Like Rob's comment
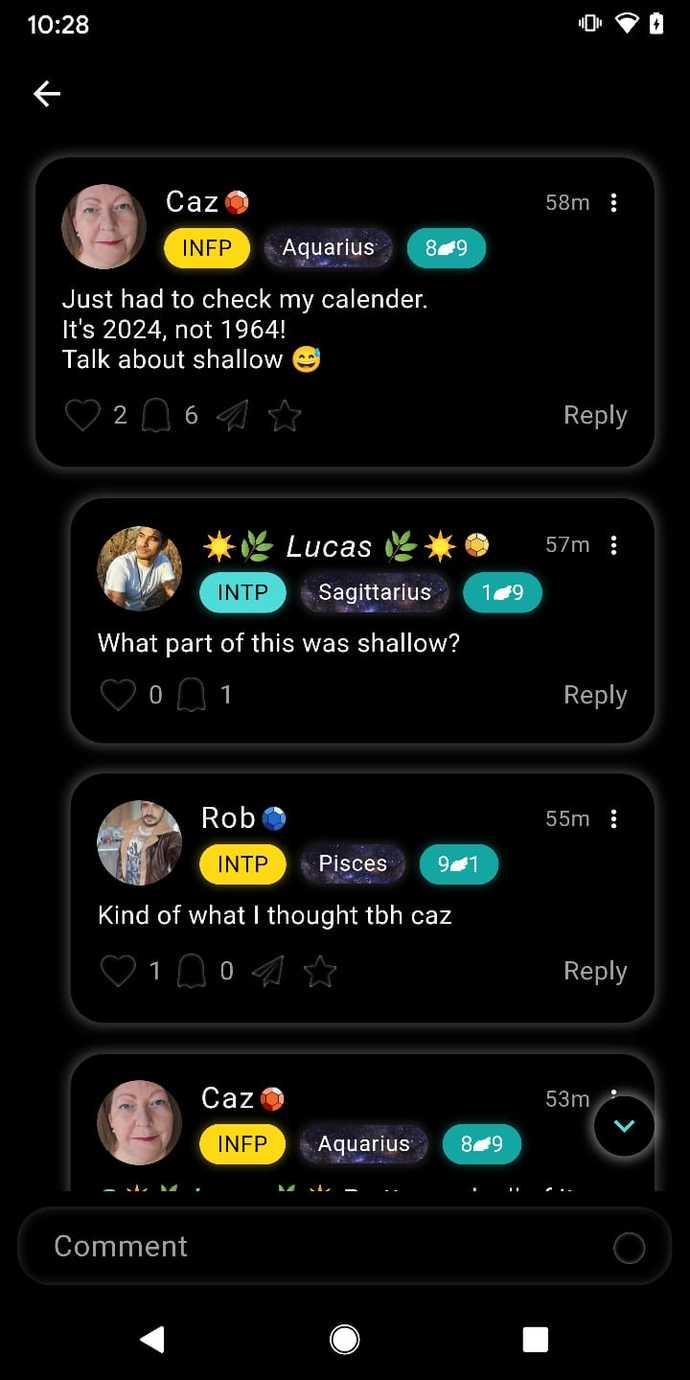 coord(118,971)
